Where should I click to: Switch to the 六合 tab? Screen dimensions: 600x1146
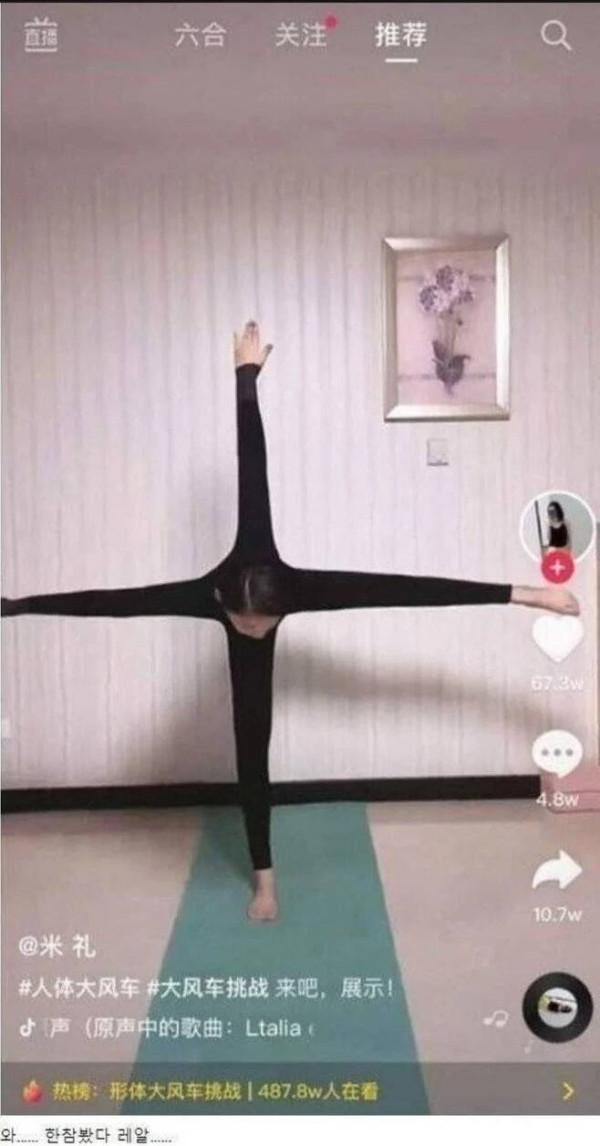(200, 36)
